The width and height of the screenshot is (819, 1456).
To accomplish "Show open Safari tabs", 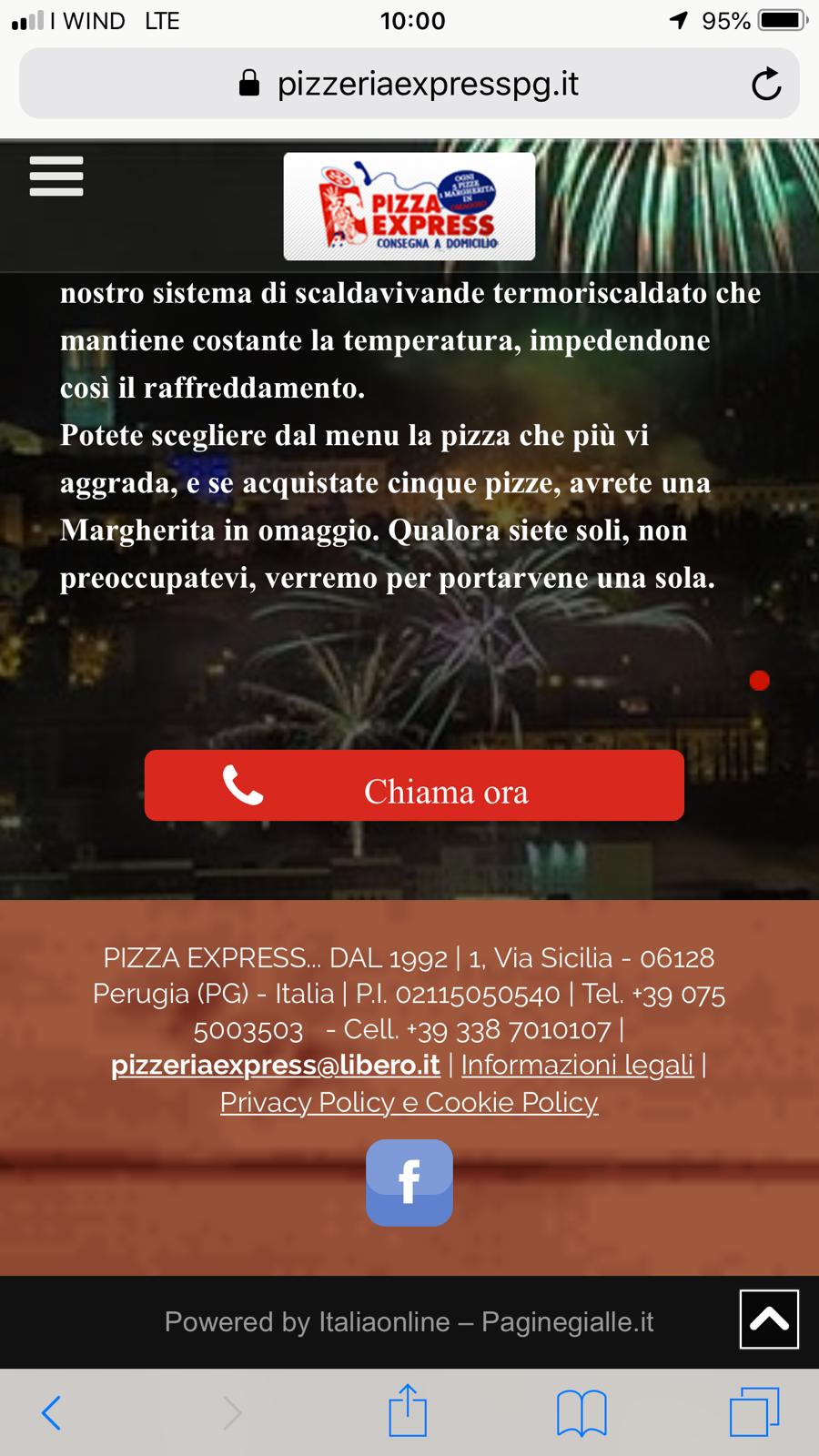I will click(754, 1411).
